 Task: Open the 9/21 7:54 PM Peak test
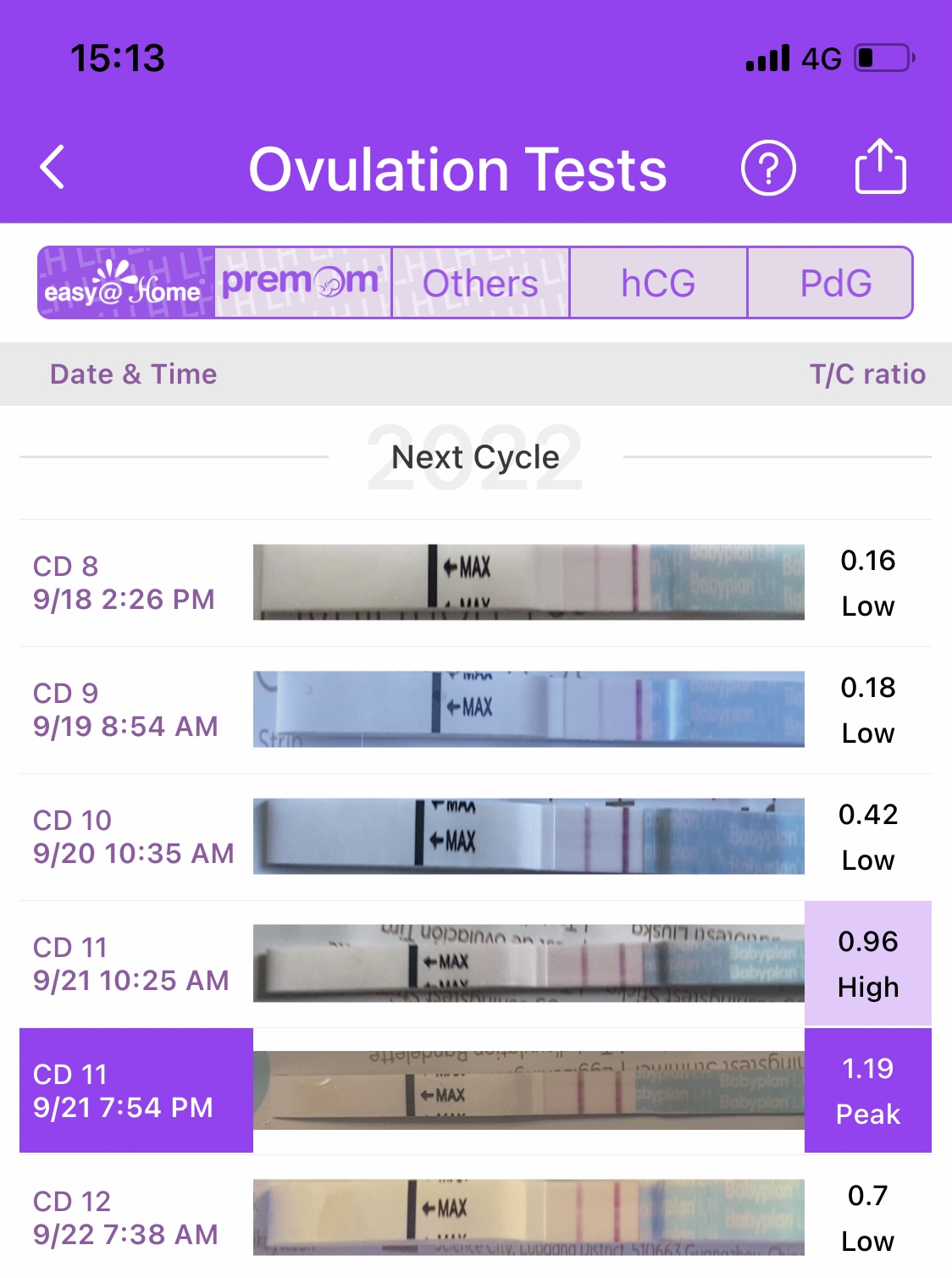point(474,1091)
